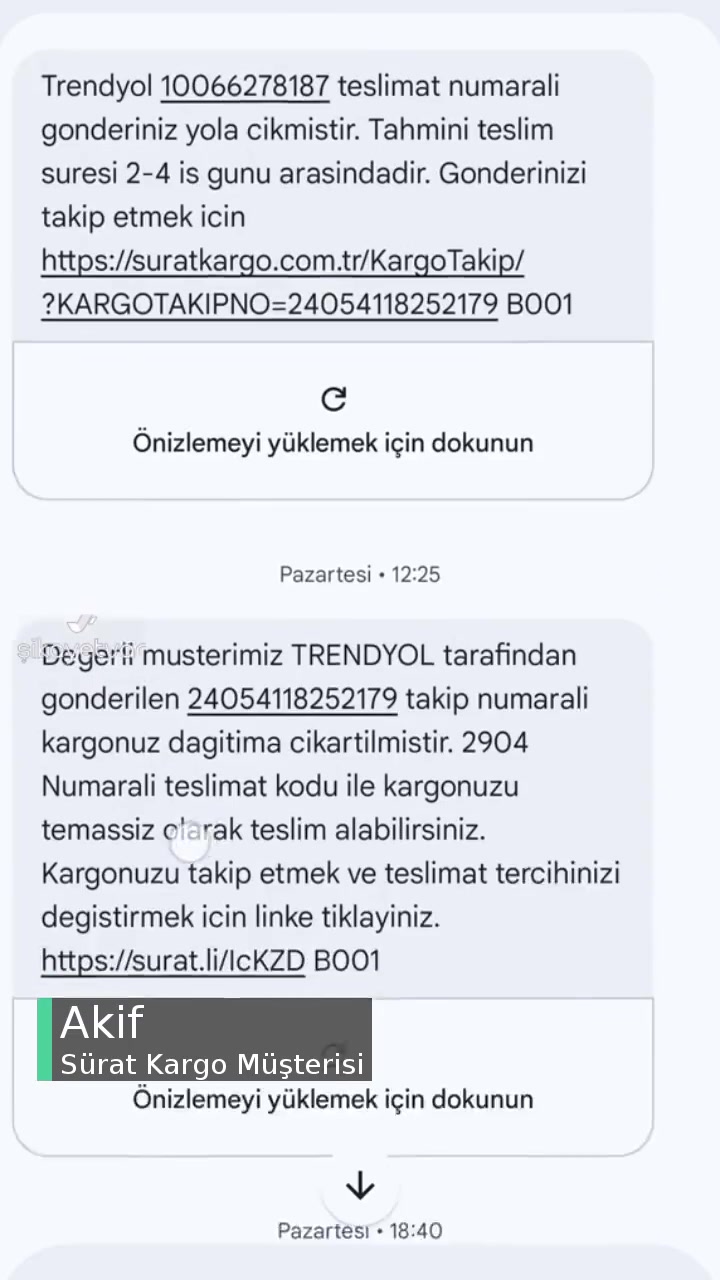720x1280 pixels.
Task: Open the surat.li/IcKZD short link
Action: point(172,960)
